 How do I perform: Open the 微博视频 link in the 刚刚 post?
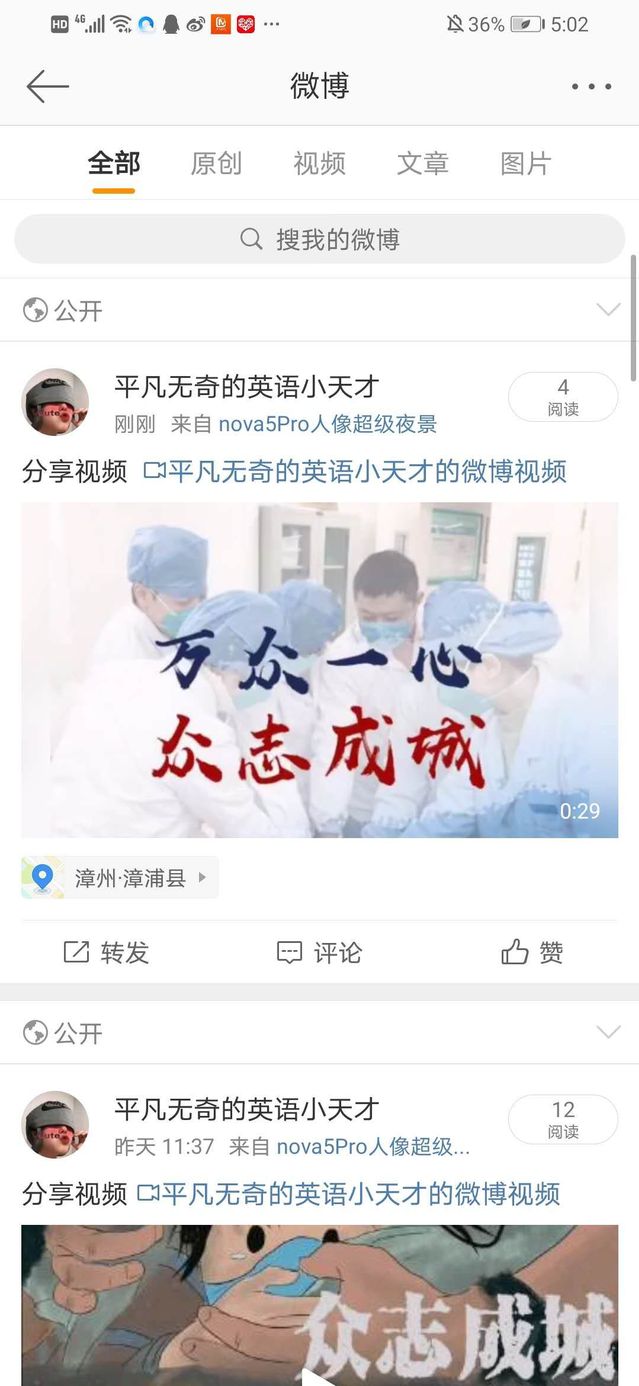(356, 471)
